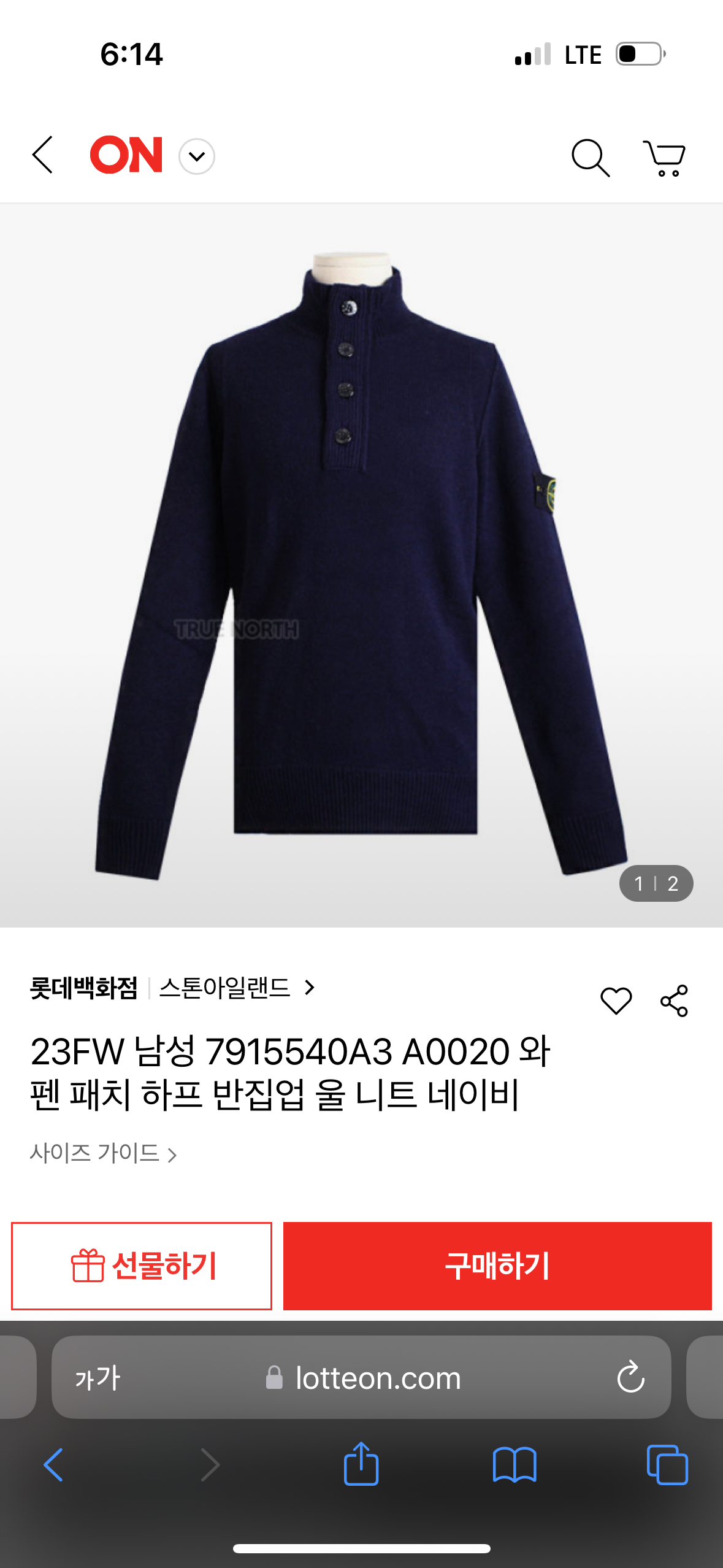Go back using the header arrow

[x=42, y=155]
